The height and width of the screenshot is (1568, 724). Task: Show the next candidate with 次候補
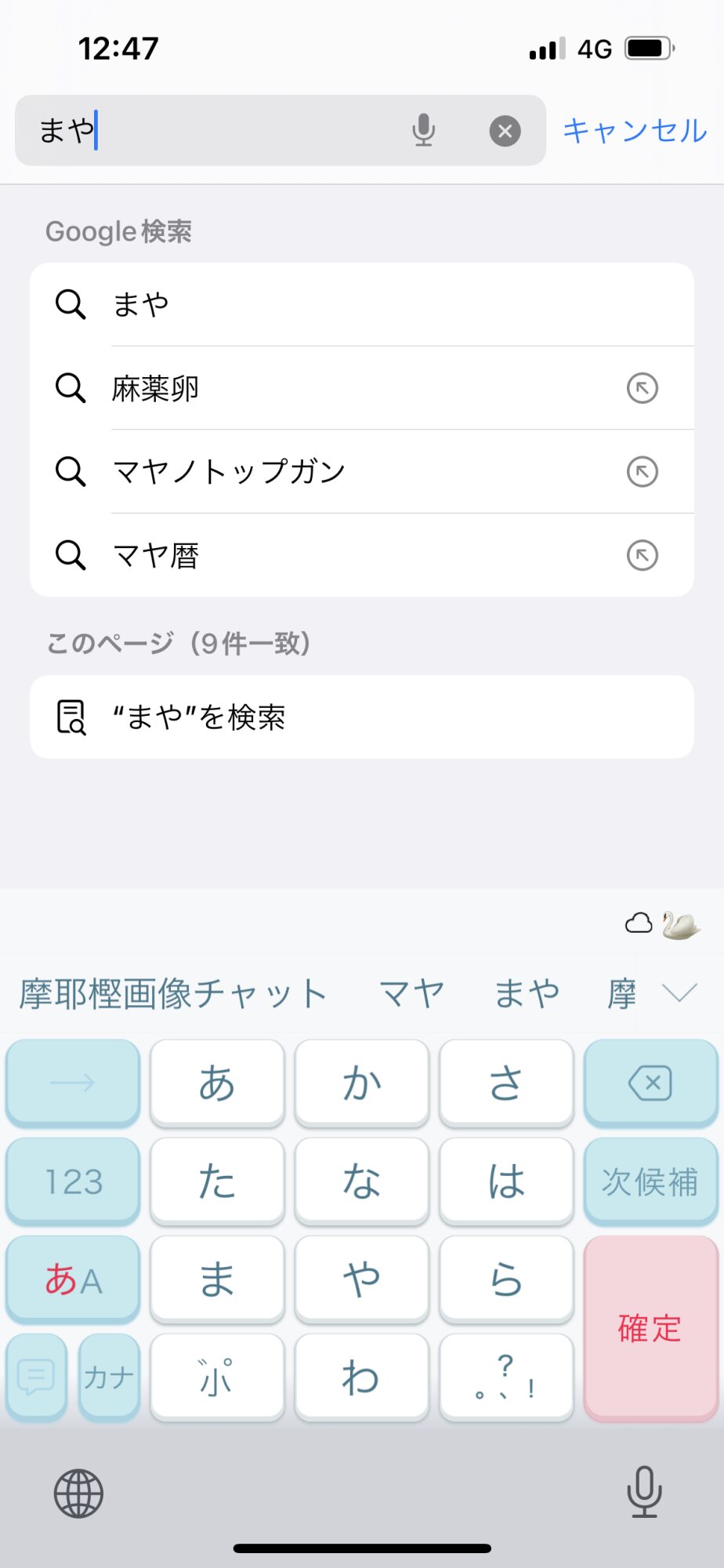pyautogui.click(x=650, y=1181)
